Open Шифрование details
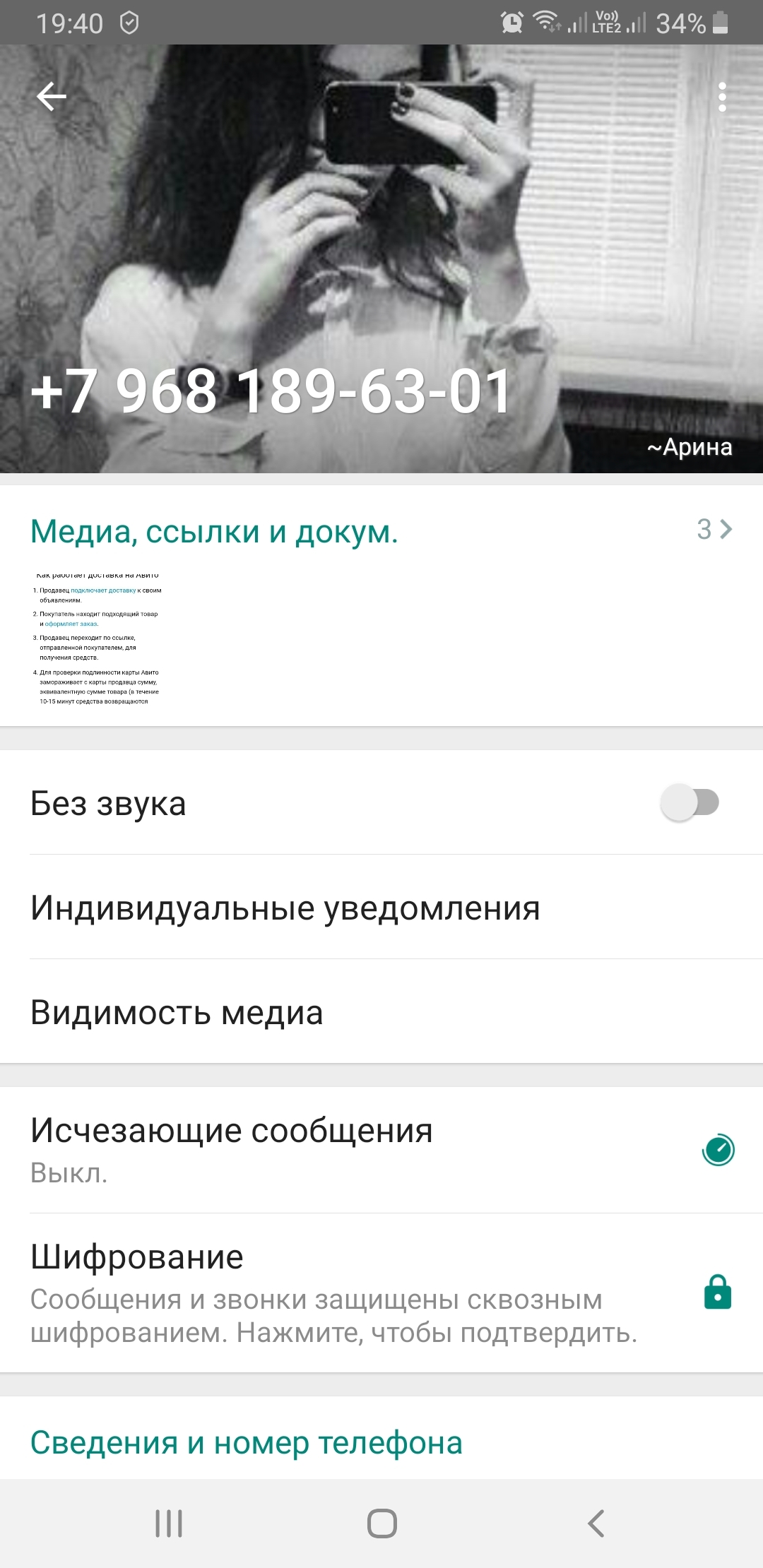This screenshot has width=763, height=1568. click(x=381, y=1294)
